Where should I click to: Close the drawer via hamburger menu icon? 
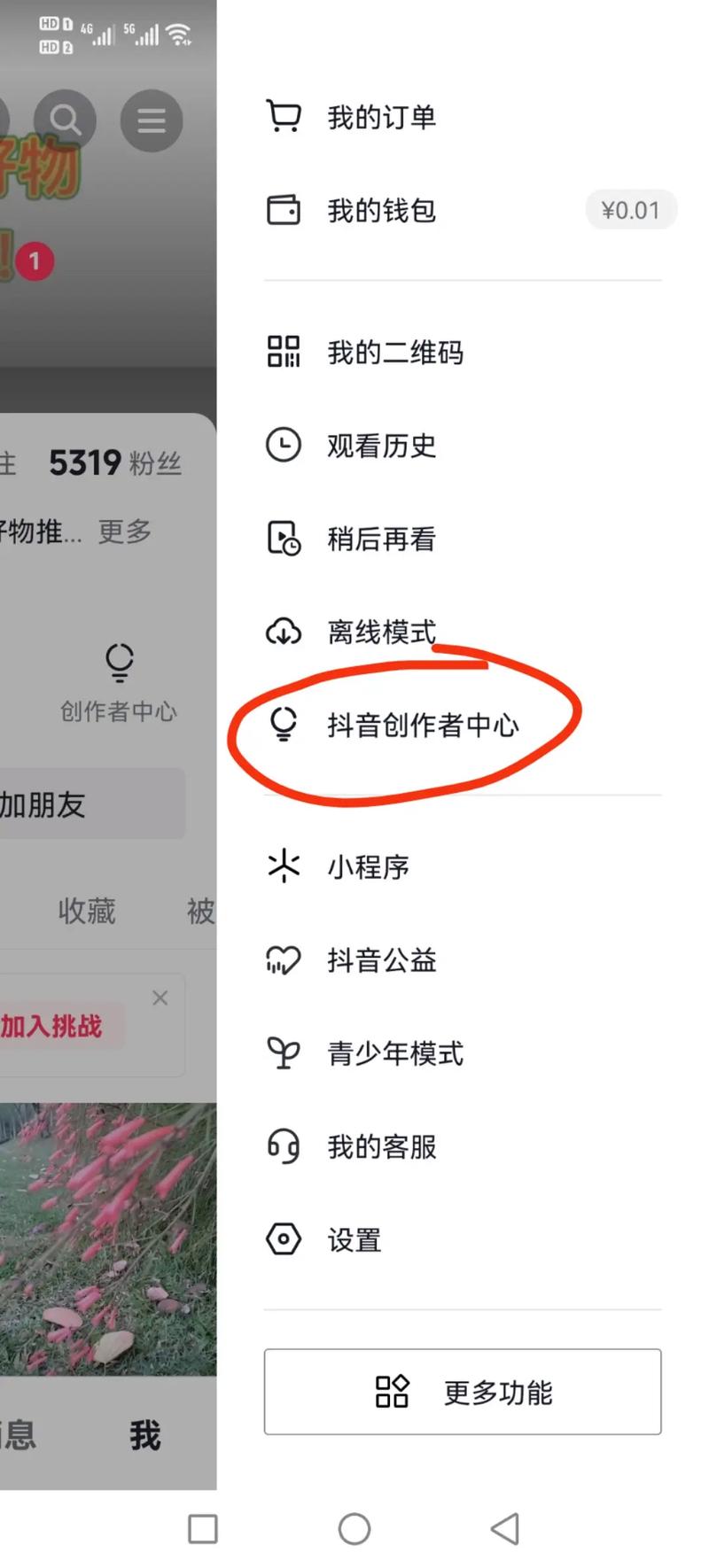152,120
